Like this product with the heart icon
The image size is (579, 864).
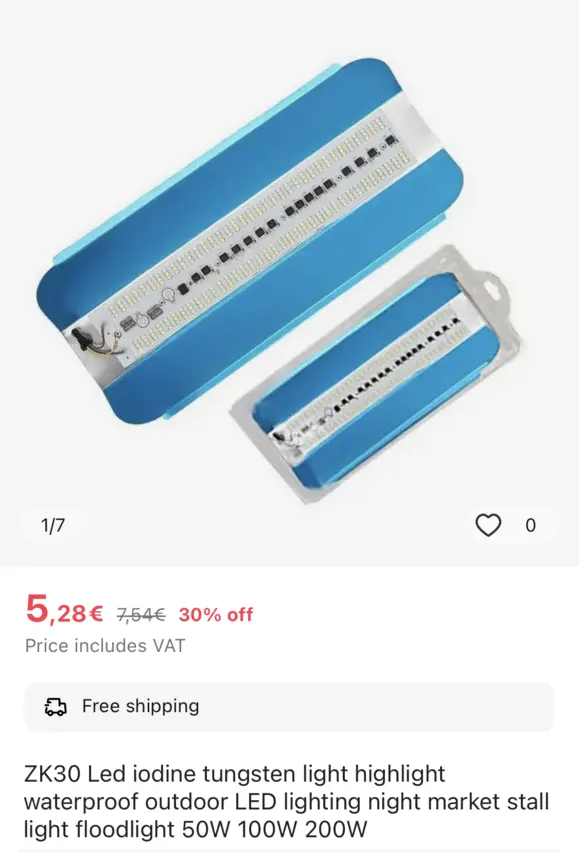tap(488, 525)
